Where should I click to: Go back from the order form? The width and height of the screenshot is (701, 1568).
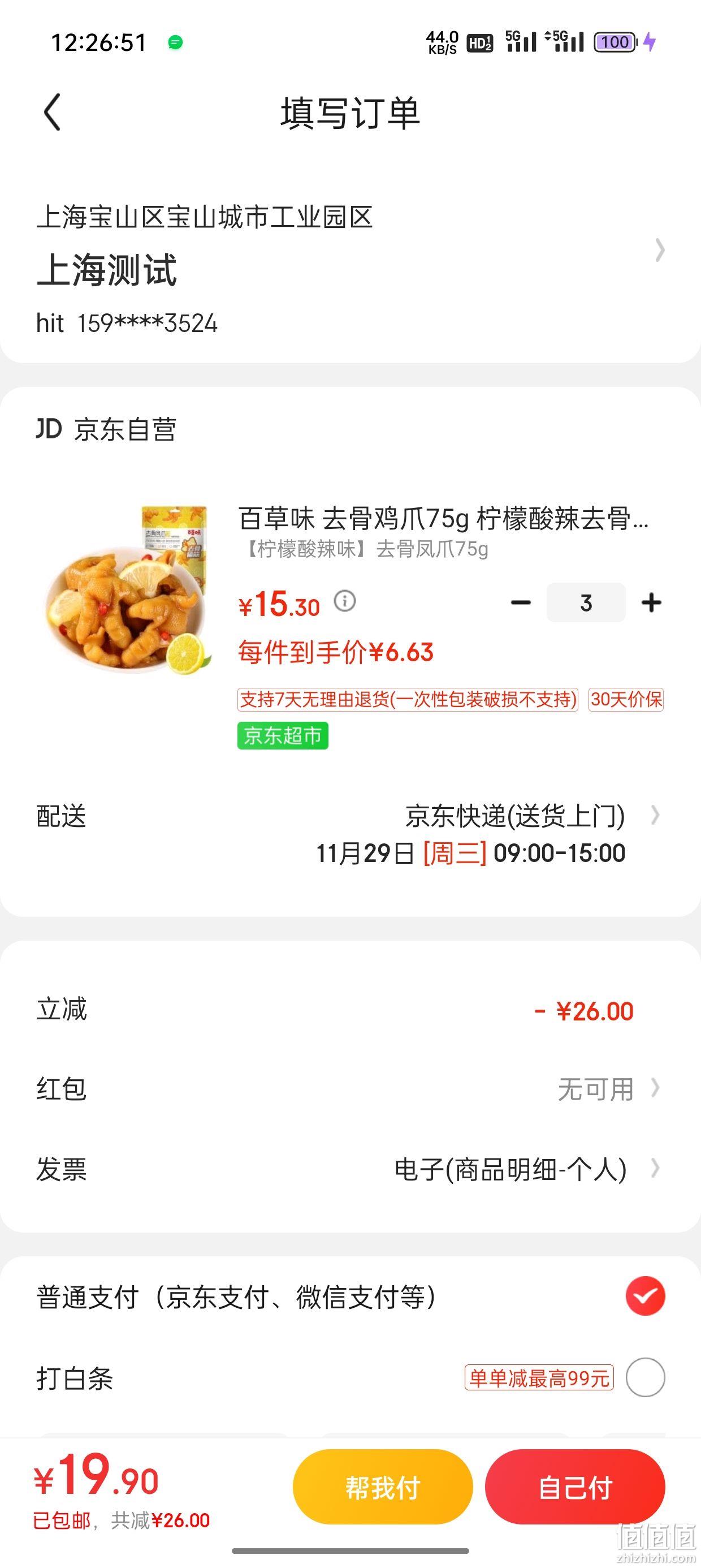click(x=53, y=113)
